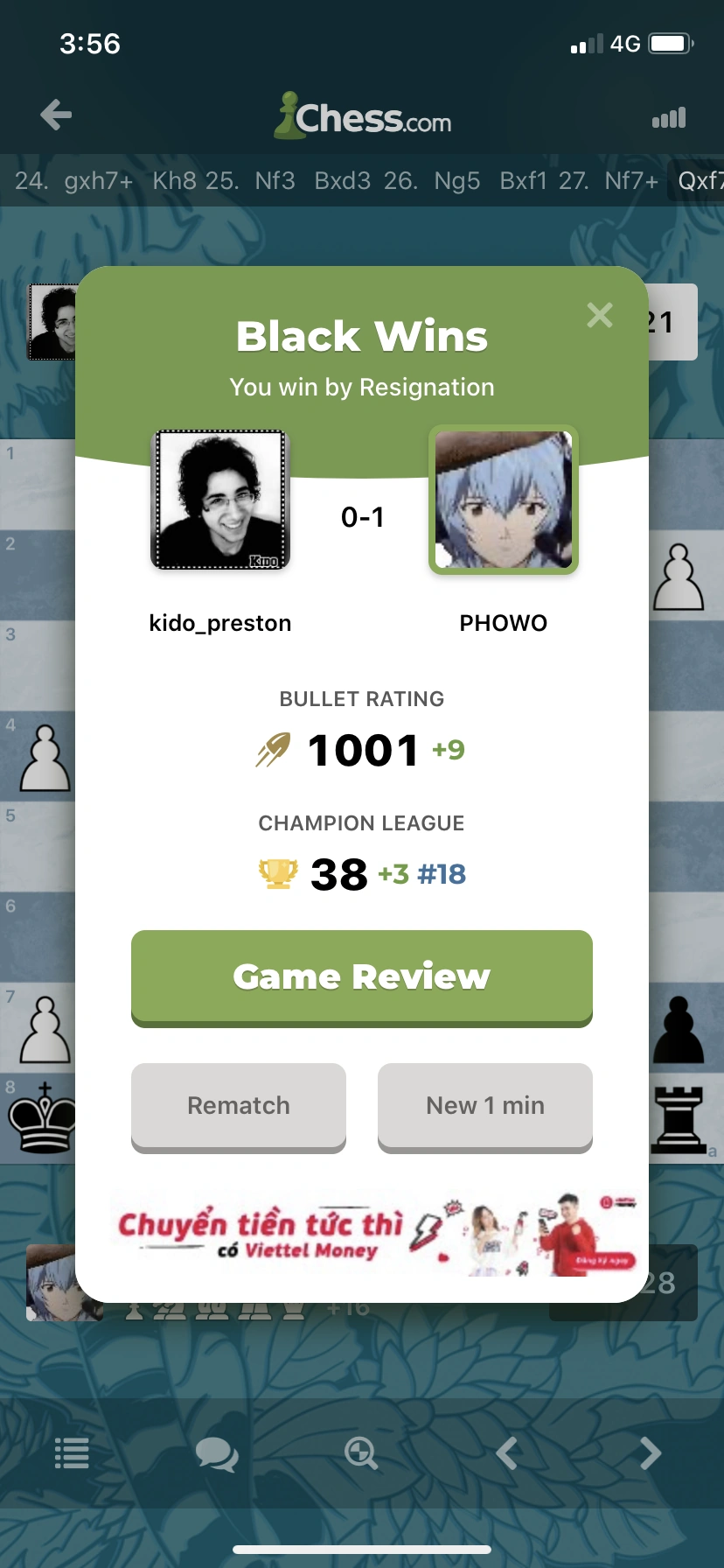Select move Ng5 in the move list

(456, 181)
